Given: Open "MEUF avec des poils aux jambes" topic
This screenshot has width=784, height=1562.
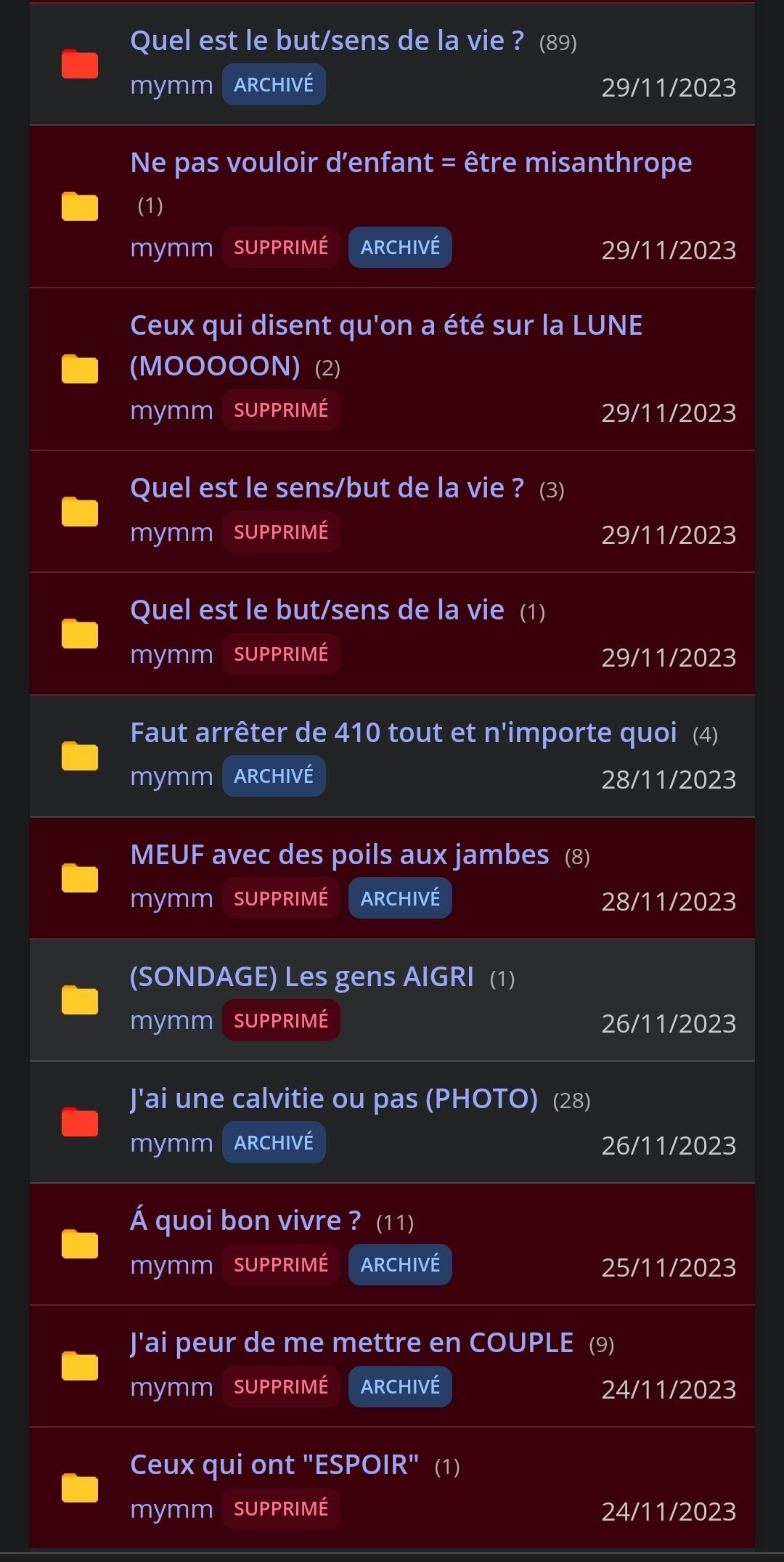Looking at the screenshot, I should (340, 855).
